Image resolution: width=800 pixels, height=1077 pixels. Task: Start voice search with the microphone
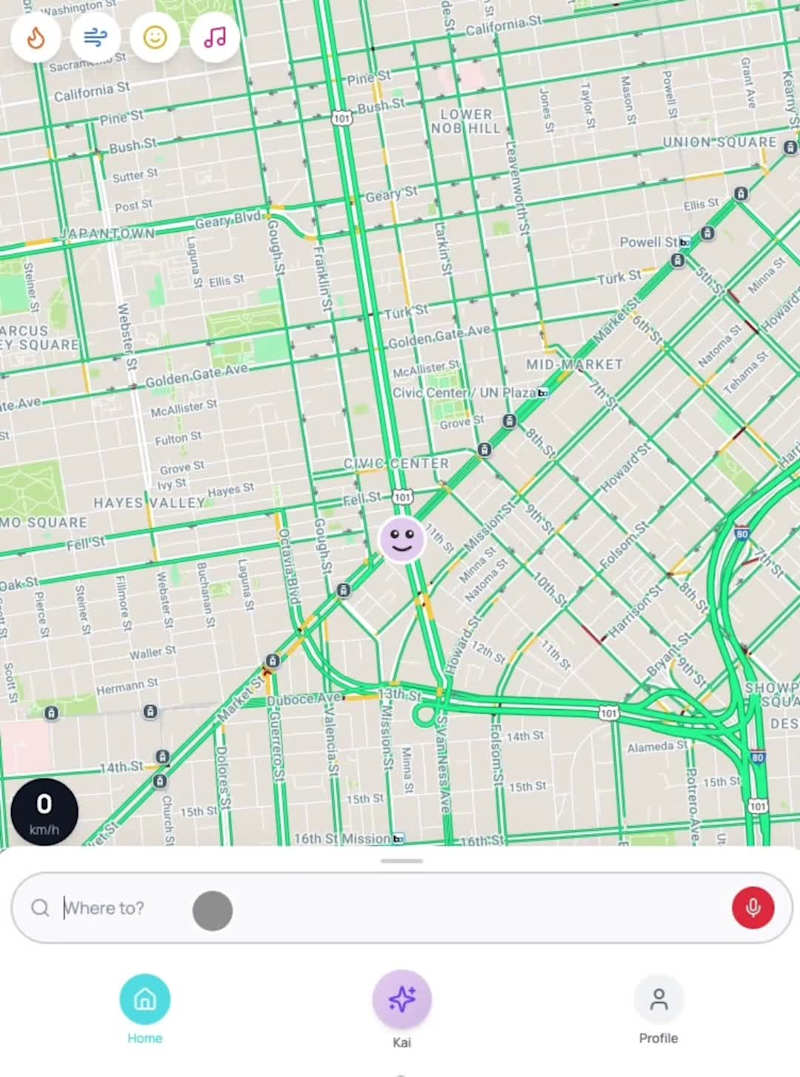click(753, 908)
